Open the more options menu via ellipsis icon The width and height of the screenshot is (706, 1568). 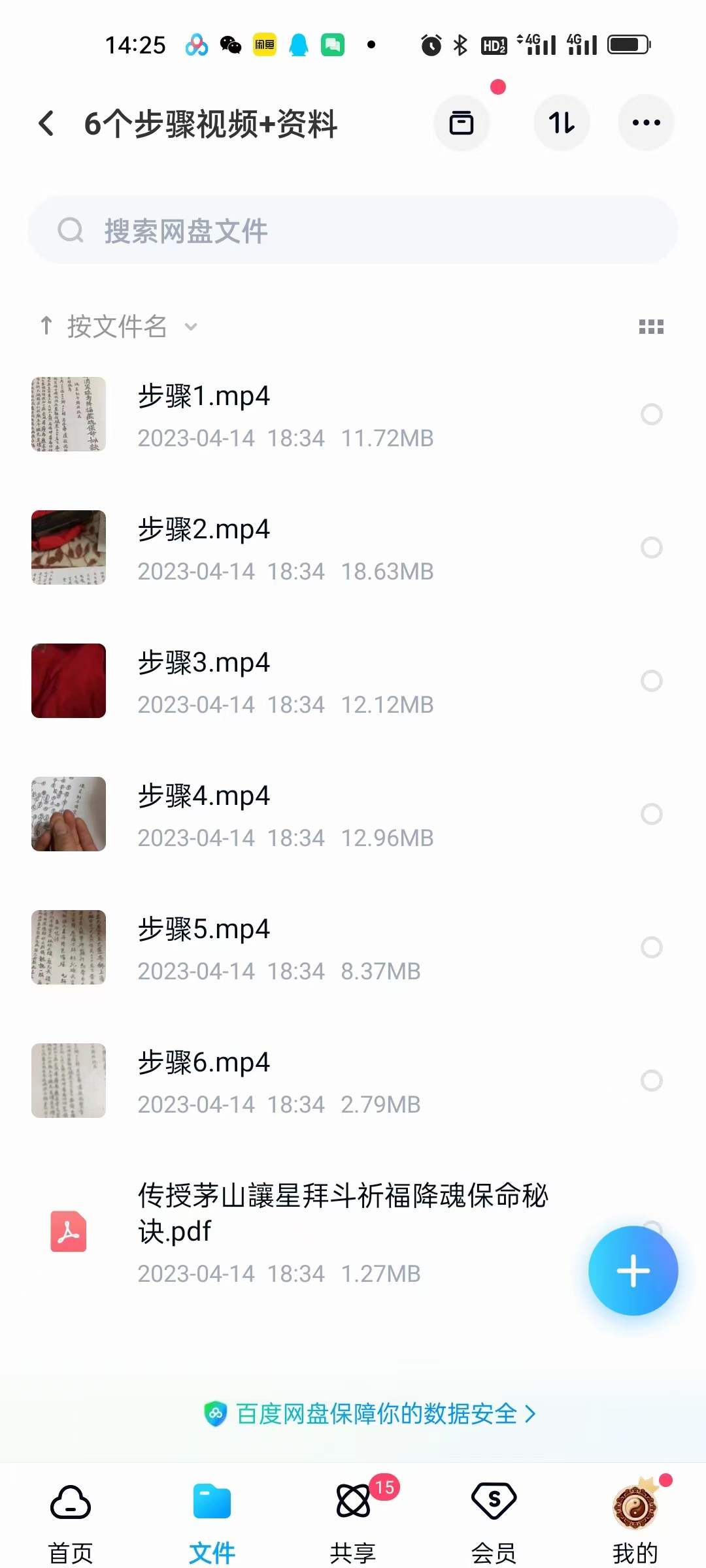(x=646, y=122)
